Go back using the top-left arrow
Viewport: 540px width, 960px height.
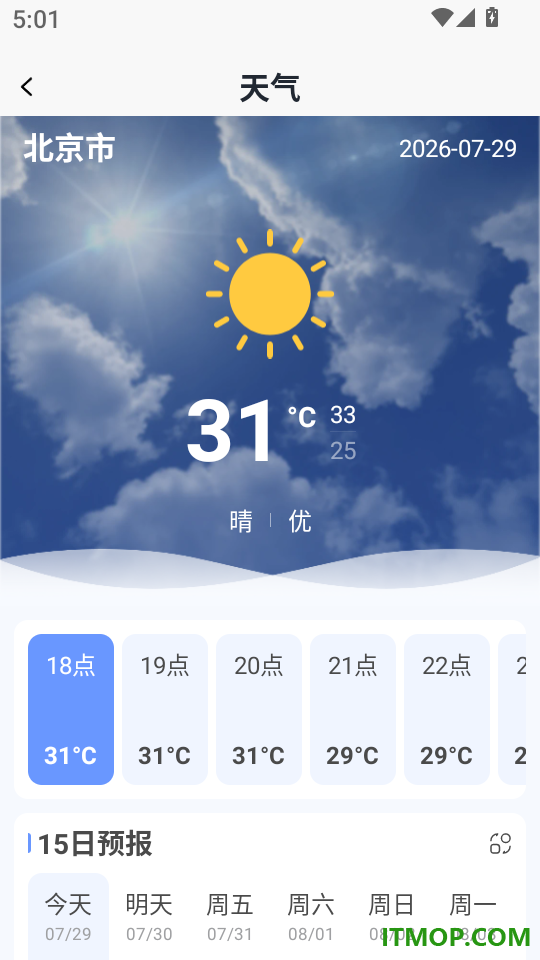[26, 87]
